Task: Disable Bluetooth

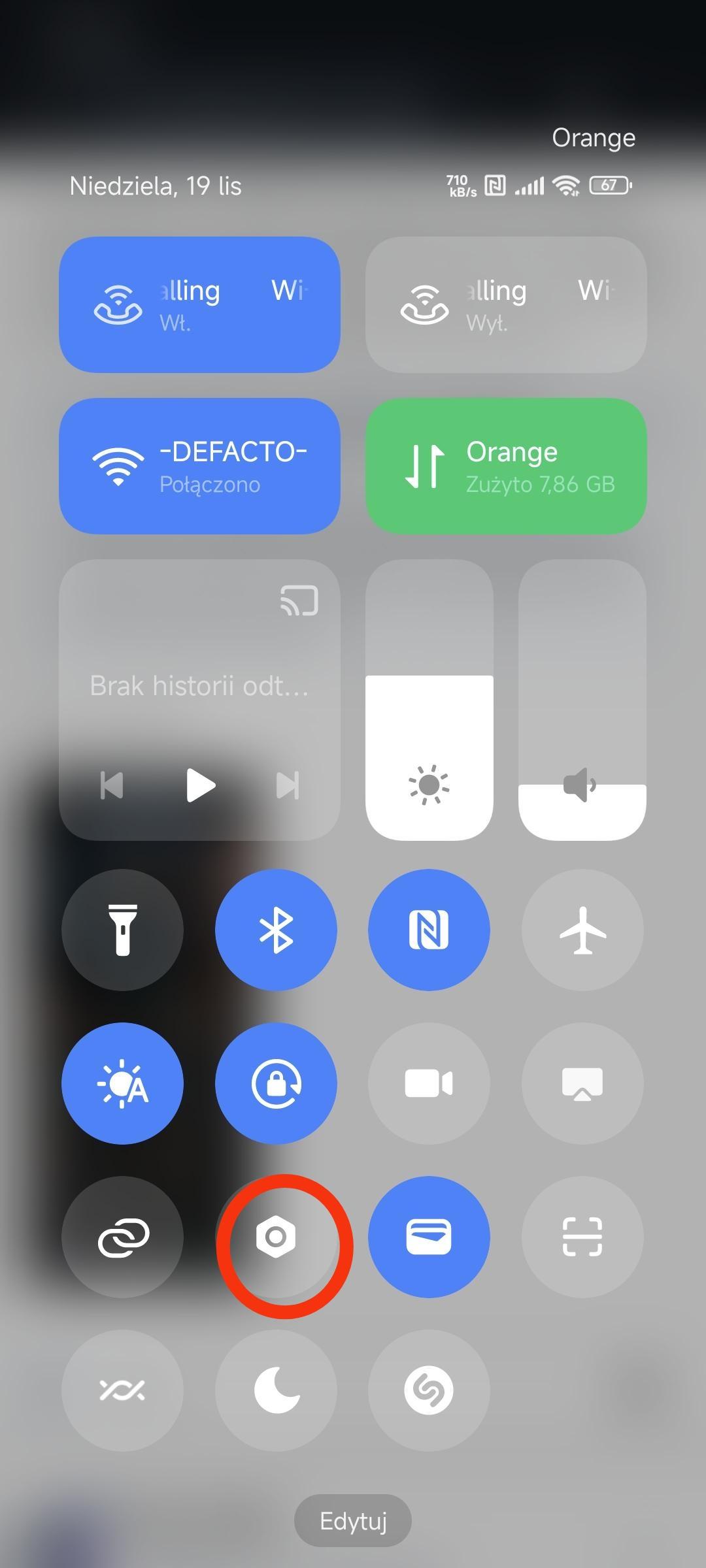Action: [x=276, y=930]
